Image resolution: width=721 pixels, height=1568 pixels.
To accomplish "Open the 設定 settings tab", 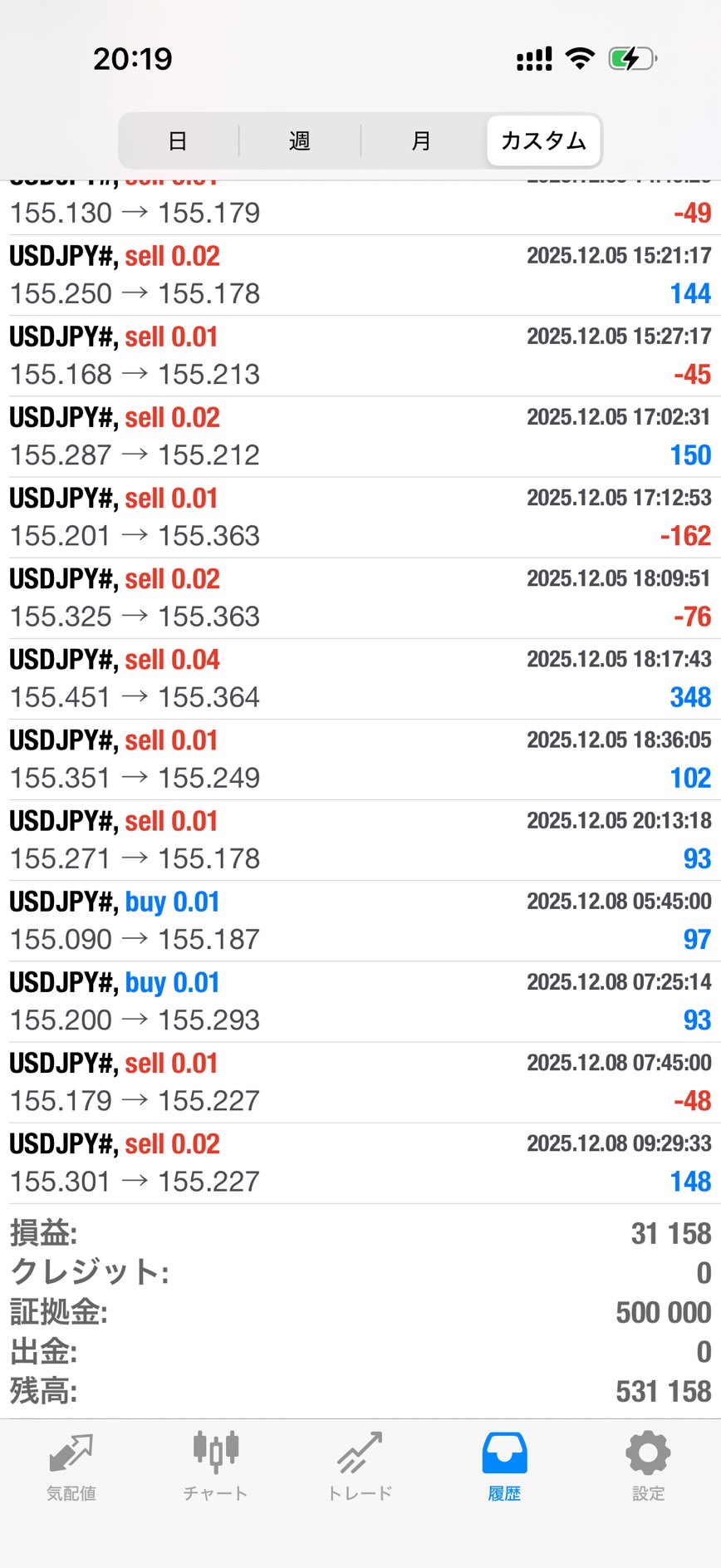I will (x=648, y=1467).
